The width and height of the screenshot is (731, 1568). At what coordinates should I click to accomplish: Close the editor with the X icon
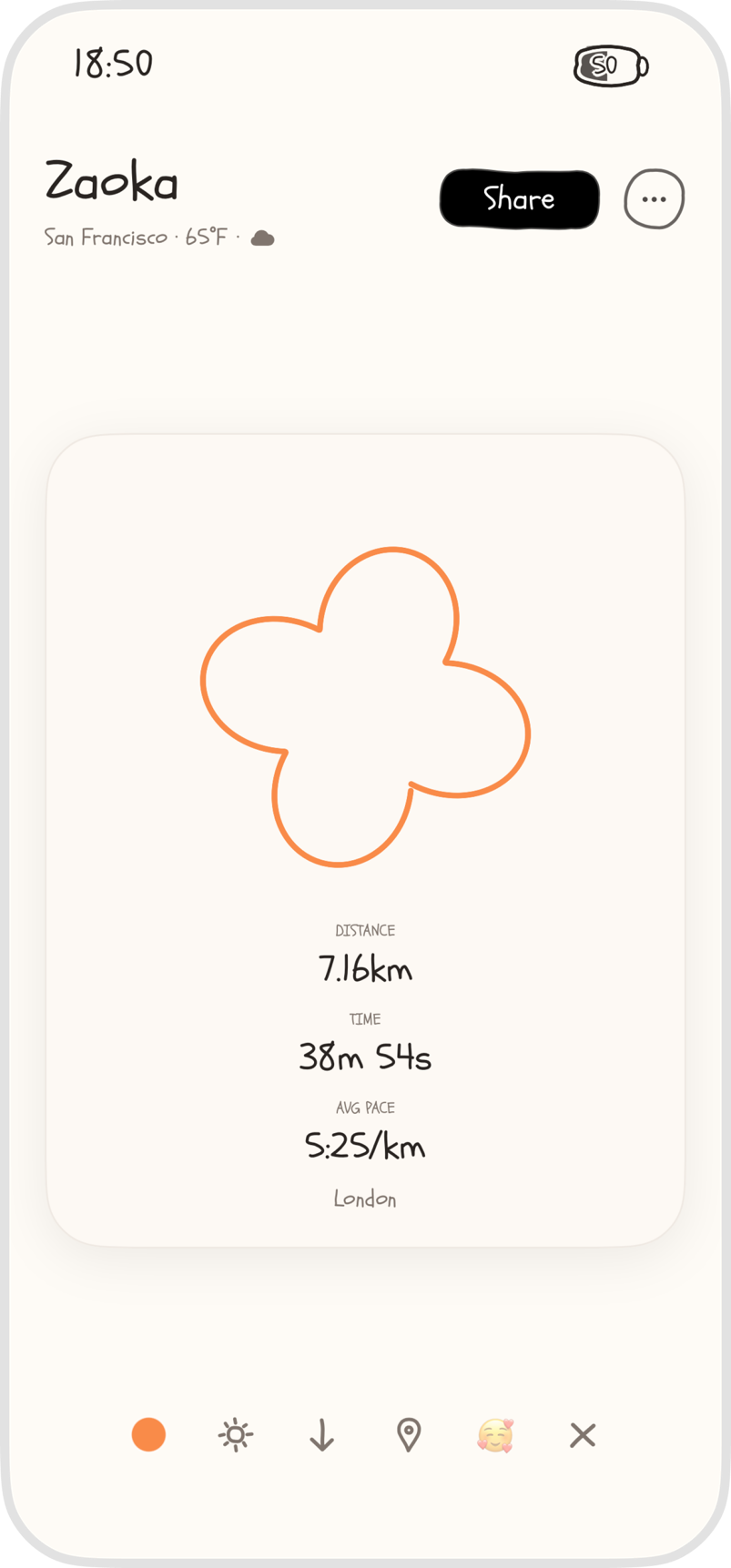click(x=583, y=1435)
